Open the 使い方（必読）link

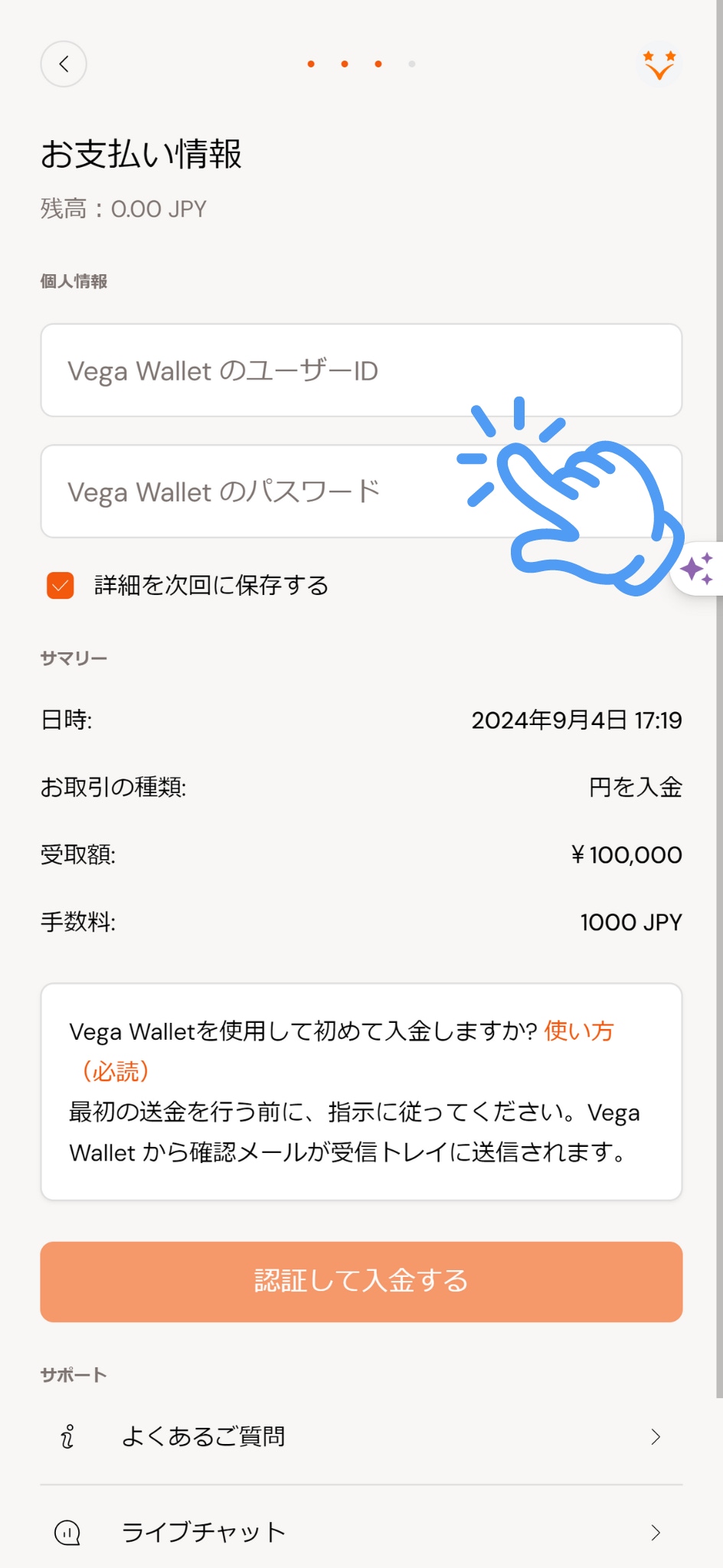(578, 1031)
